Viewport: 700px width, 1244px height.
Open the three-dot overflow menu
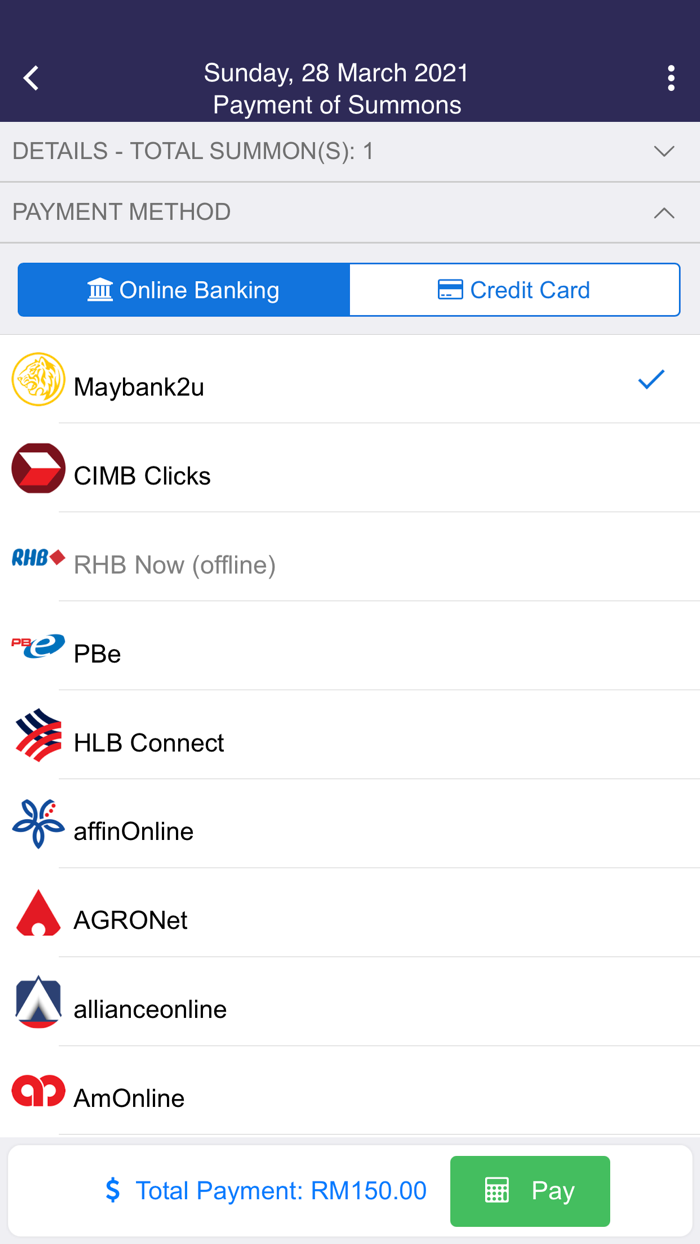[x=671, y=78]
